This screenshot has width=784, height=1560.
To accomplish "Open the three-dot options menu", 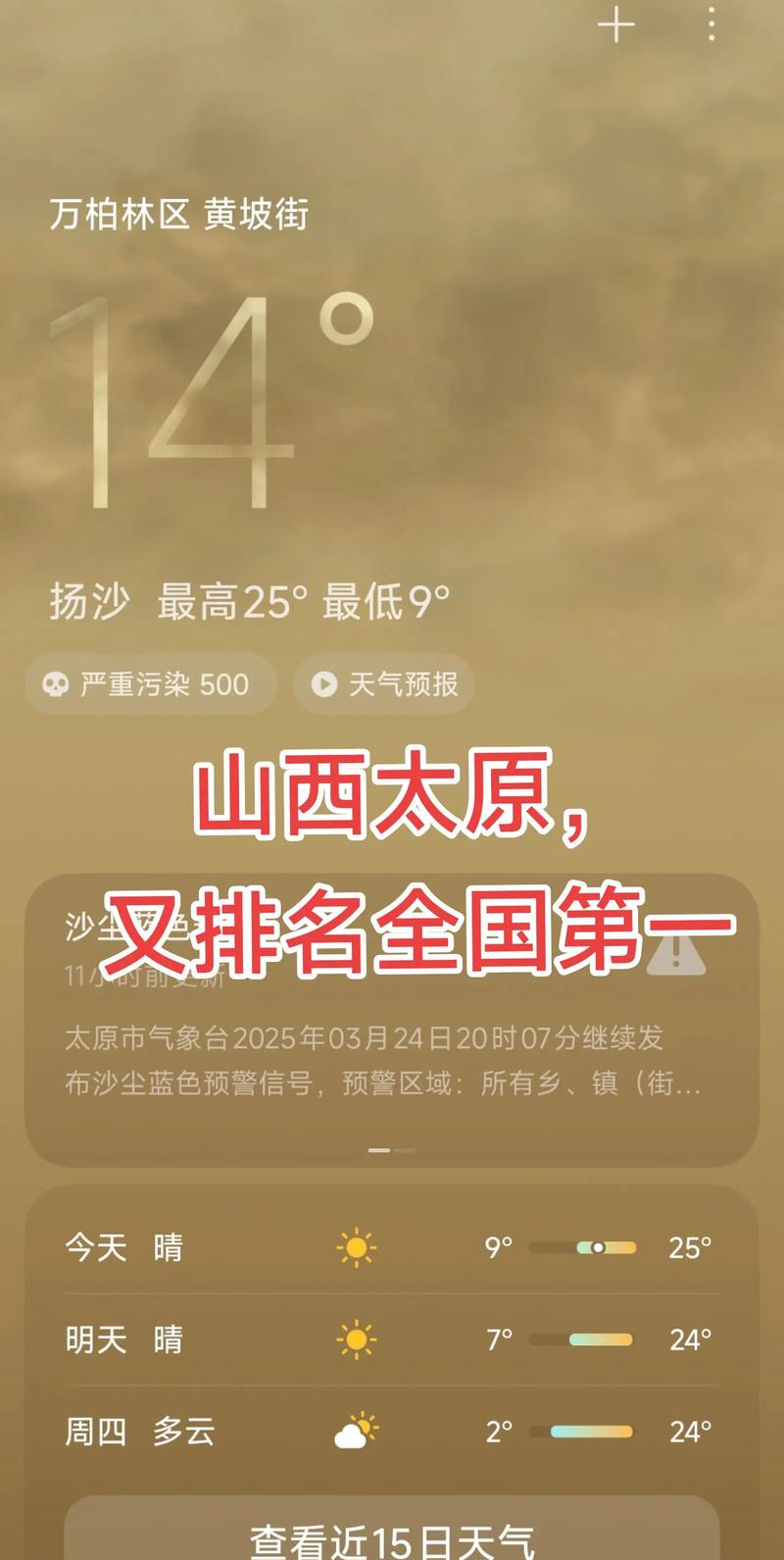I will point(709,26).
